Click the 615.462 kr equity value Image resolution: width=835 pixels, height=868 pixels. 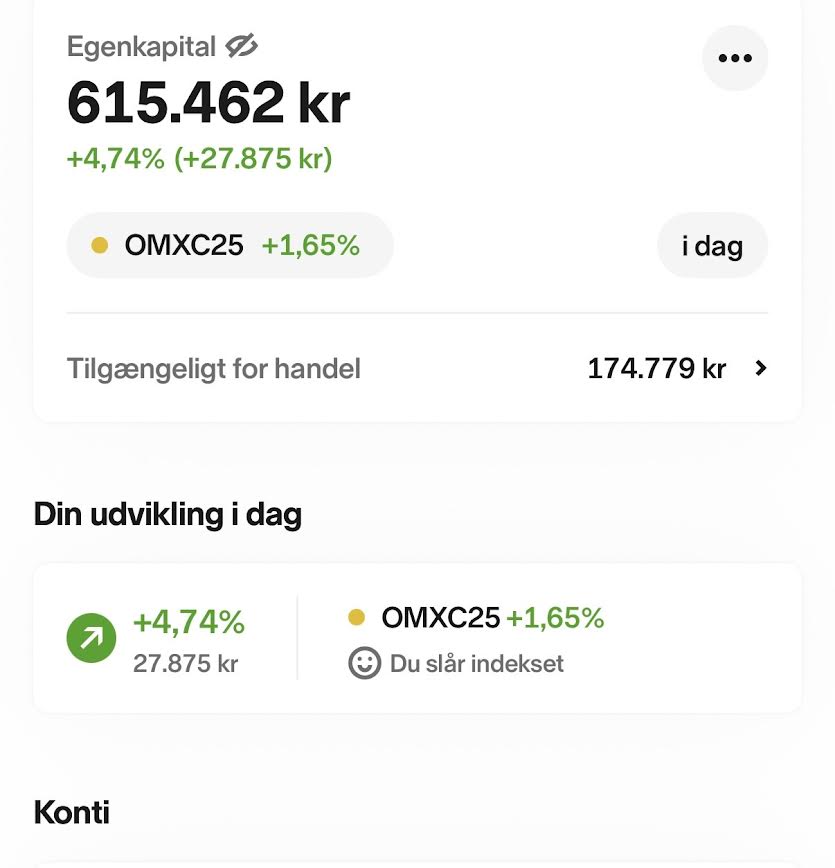tap(207, 100)
